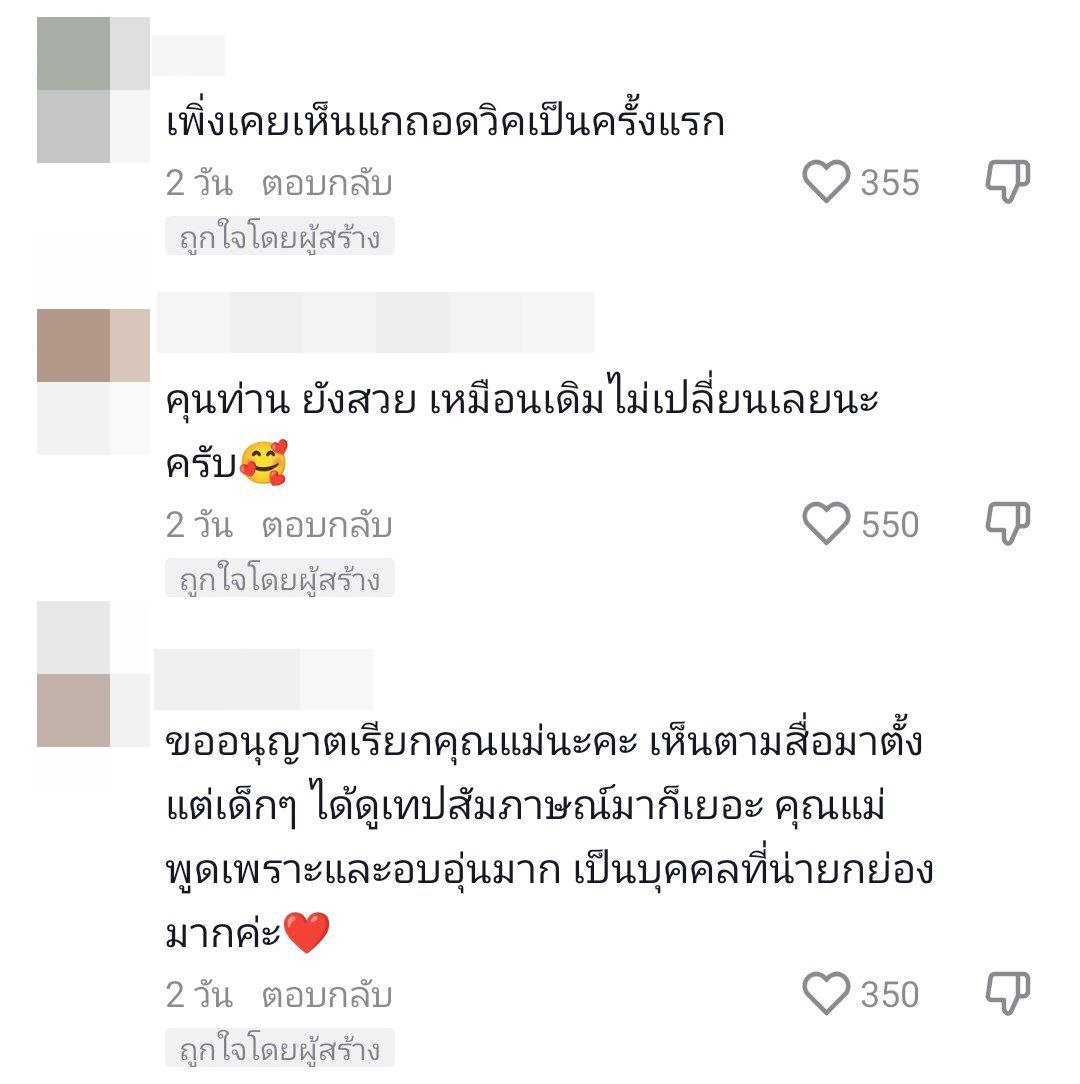Like the comment with 550 likes
Image resolution: width=1080 pixels, height=1084 pixels.
point(826,525)
